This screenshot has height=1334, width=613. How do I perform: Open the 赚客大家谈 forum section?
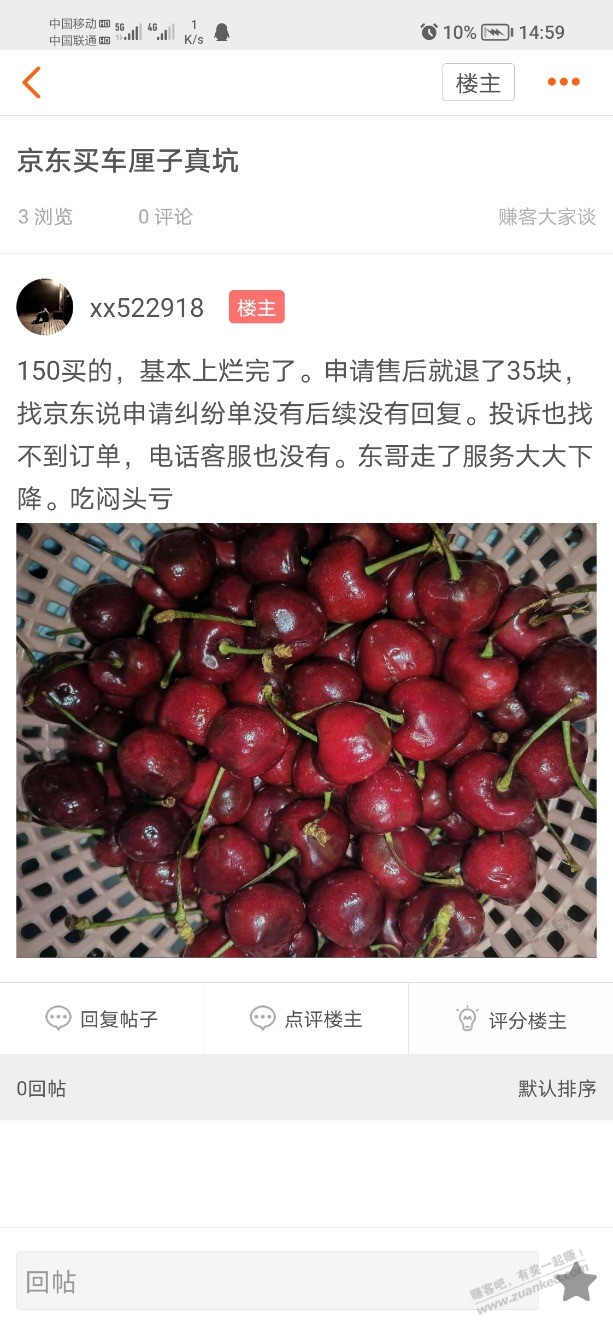546,217
